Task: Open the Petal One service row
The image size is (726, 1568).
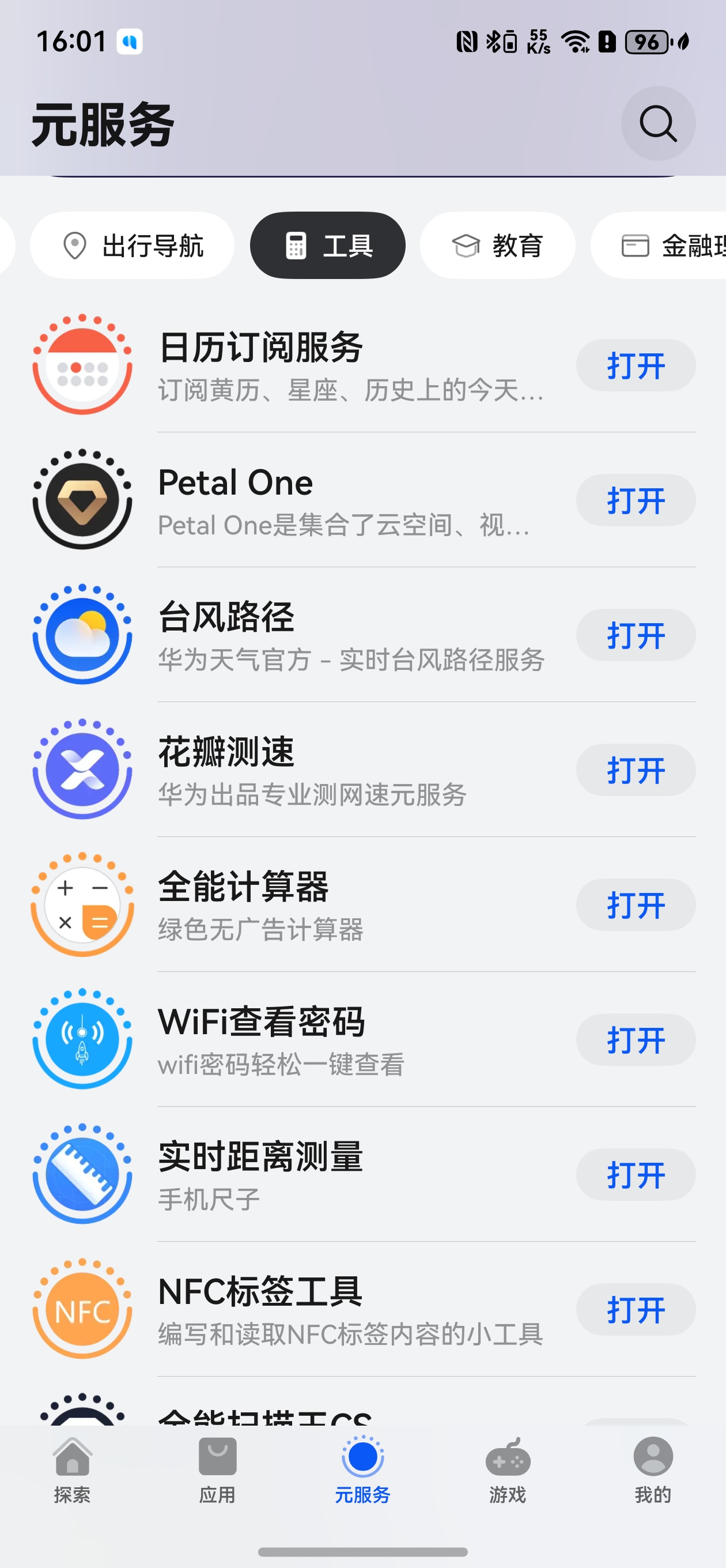Action: pyautogui.click(x=362, y=500)
